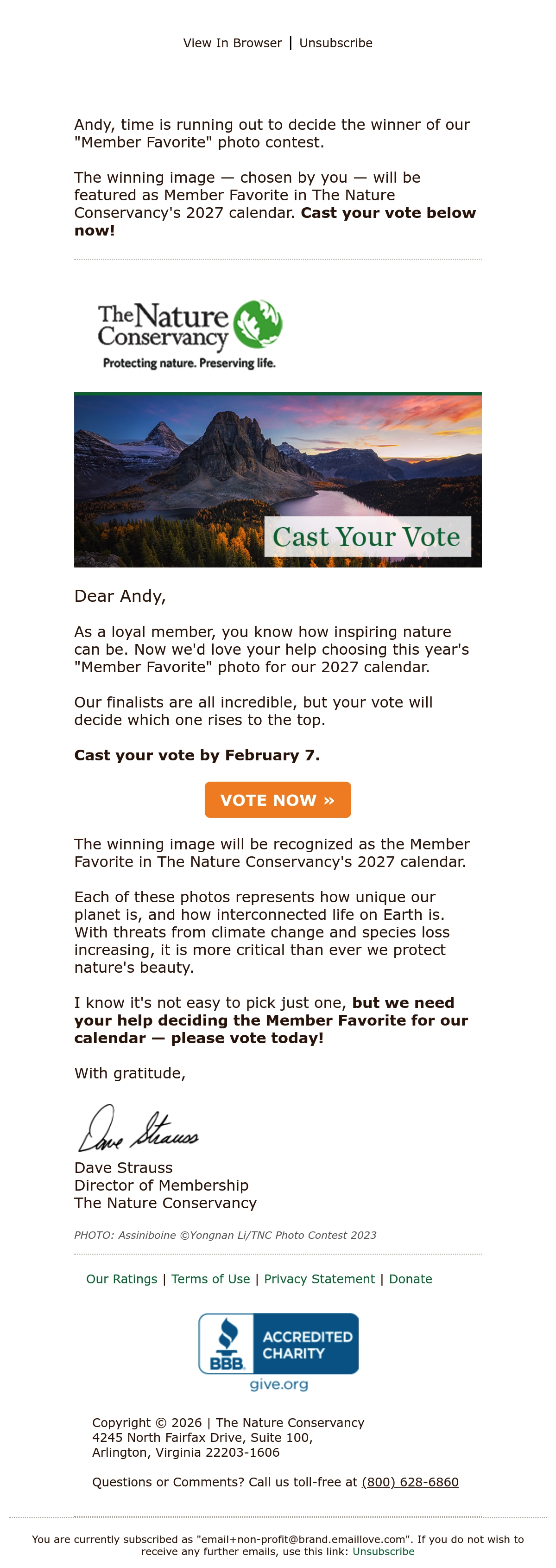Tap the Donate link
Image resolution: width=556 pixels, height=1568 pixels.
pos(411,1279)
